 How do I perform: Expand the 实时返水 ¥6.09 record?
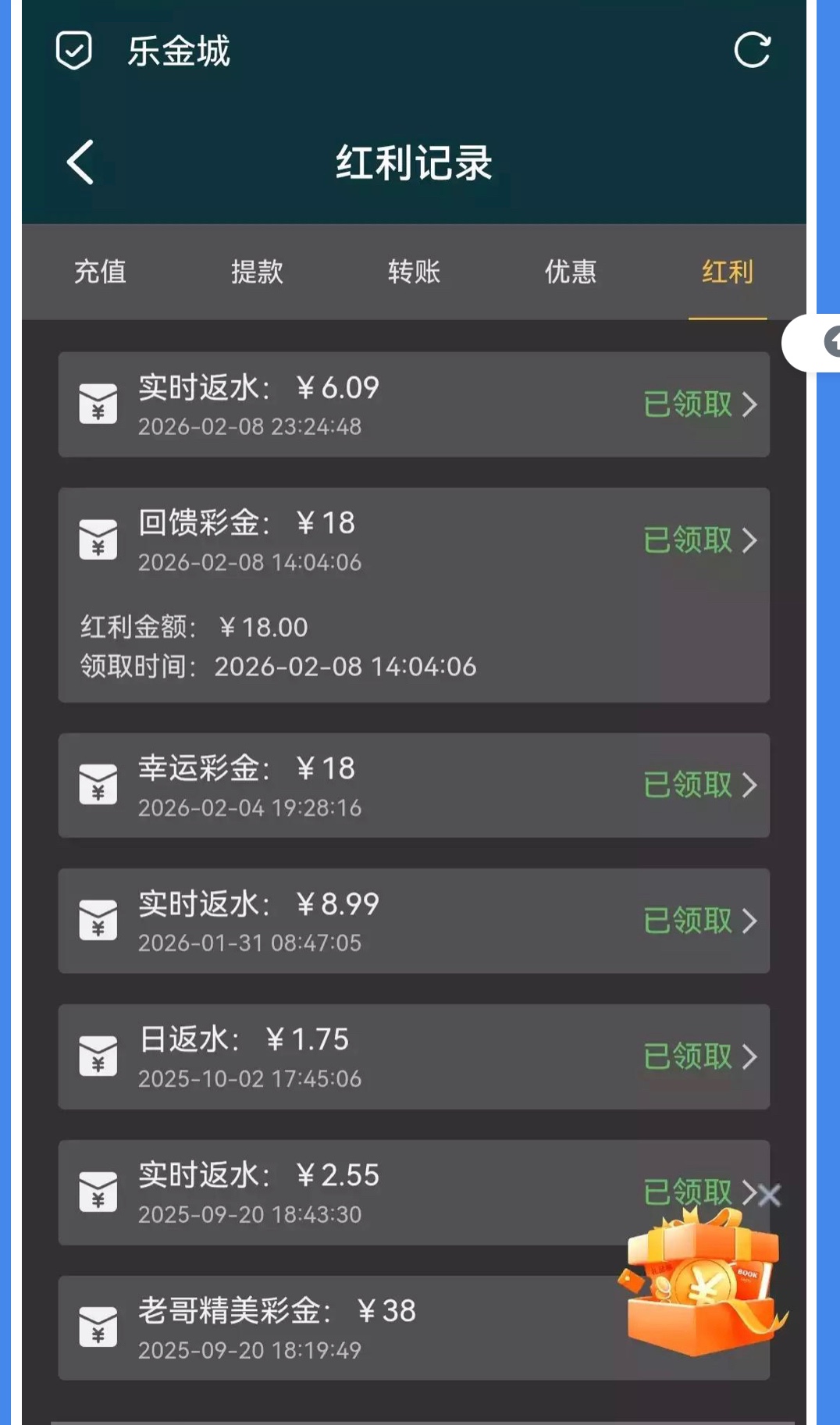414,404
